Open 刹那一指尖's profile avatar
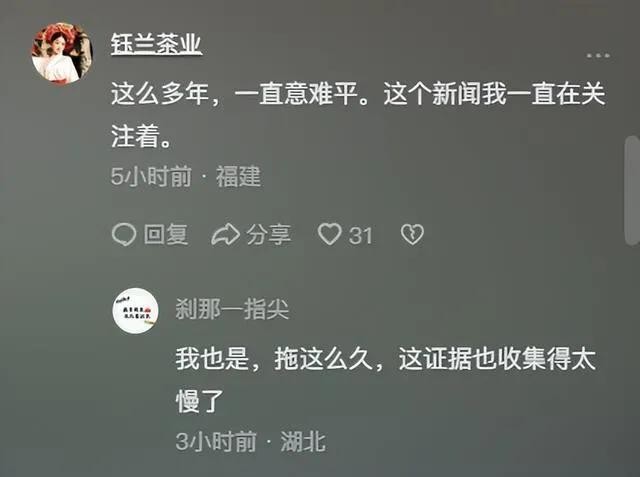This screenshot has width=640, height=477. pyautogui.click(x=135, y=310)
